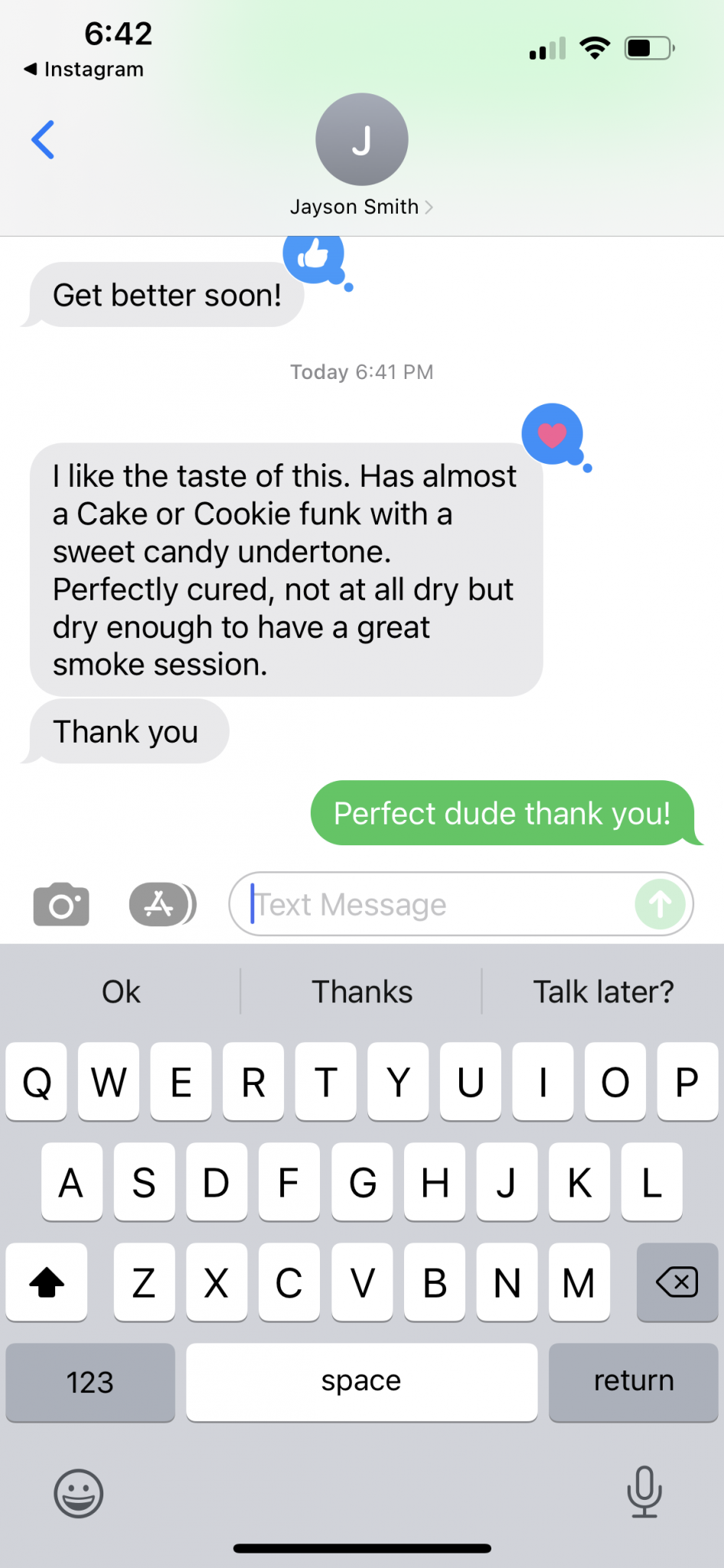
Task: Tap the backspace key
Action: [677, 1282]
